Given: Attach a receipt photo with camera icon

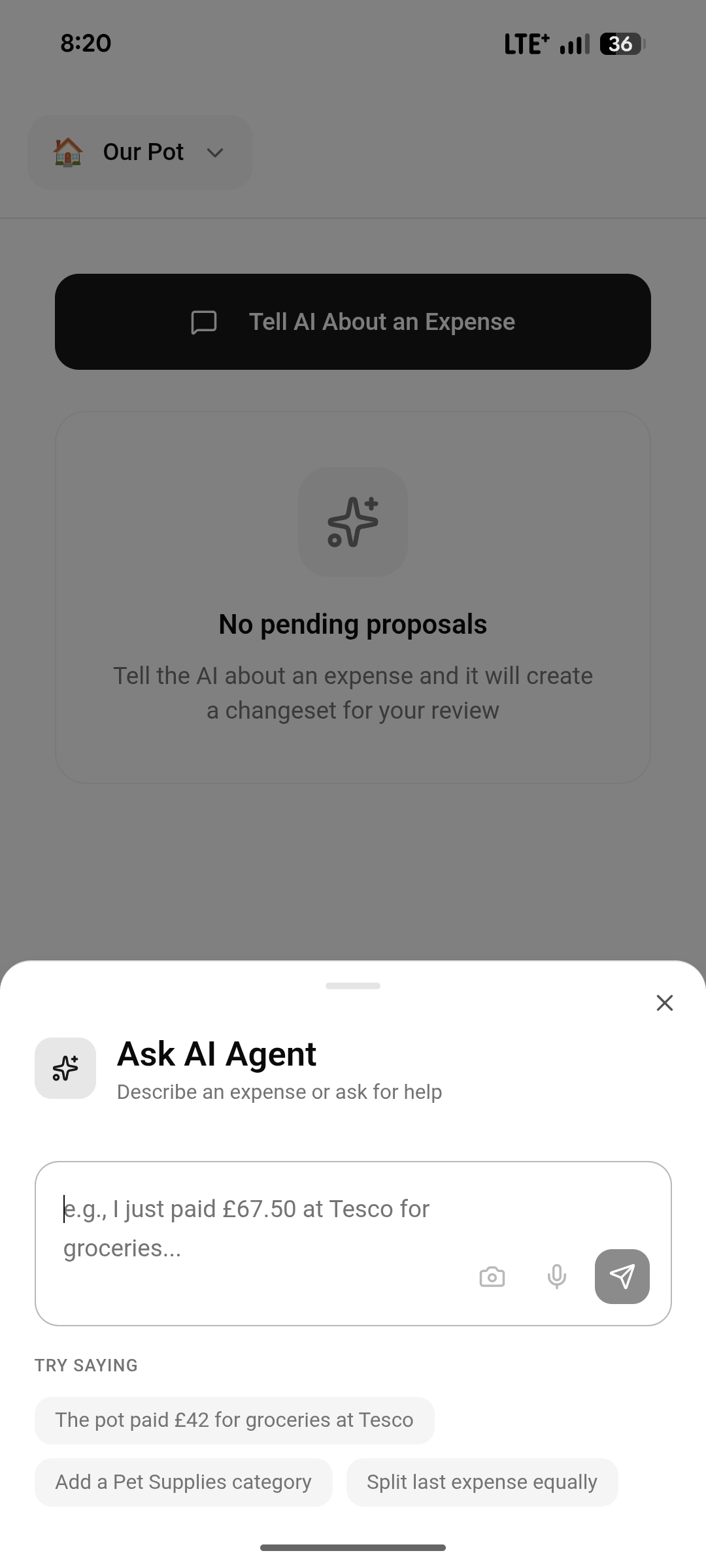Looking at the screenshot, I should (492, 1277).
